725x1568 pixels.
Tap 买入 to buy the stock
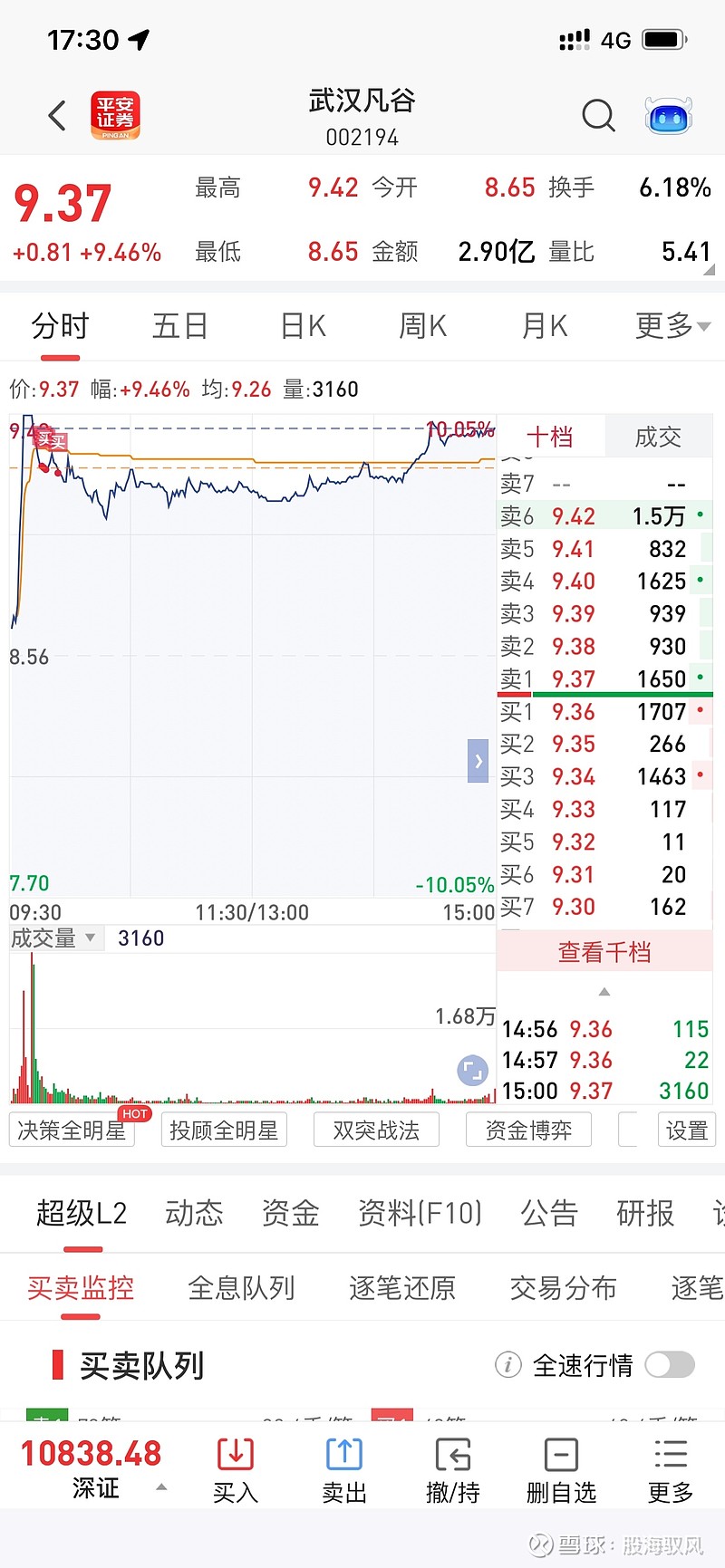(236, 1470)
